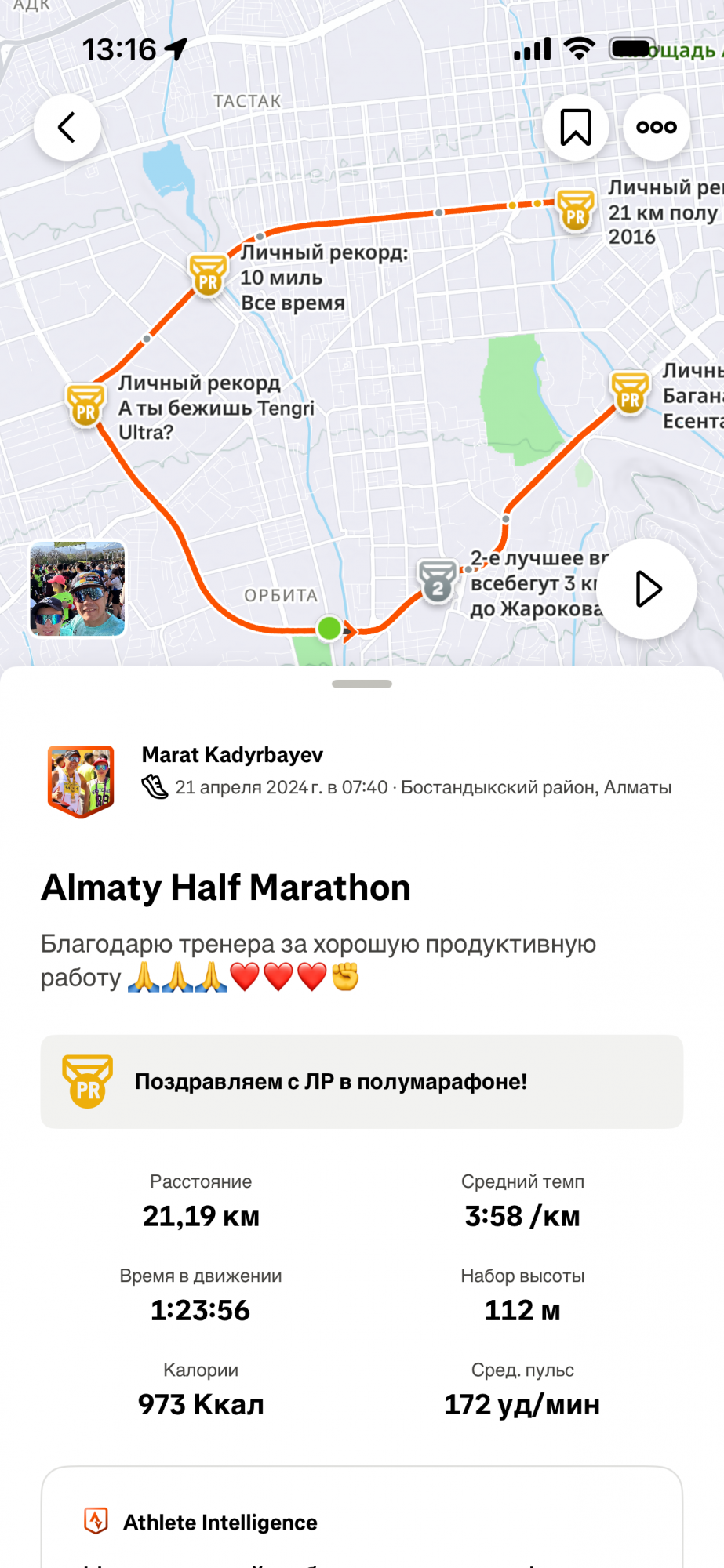The height and width of the screenshot is (1568, 724).
Task: Open the activity photo thumbnail on map
Action: point(77,589)
